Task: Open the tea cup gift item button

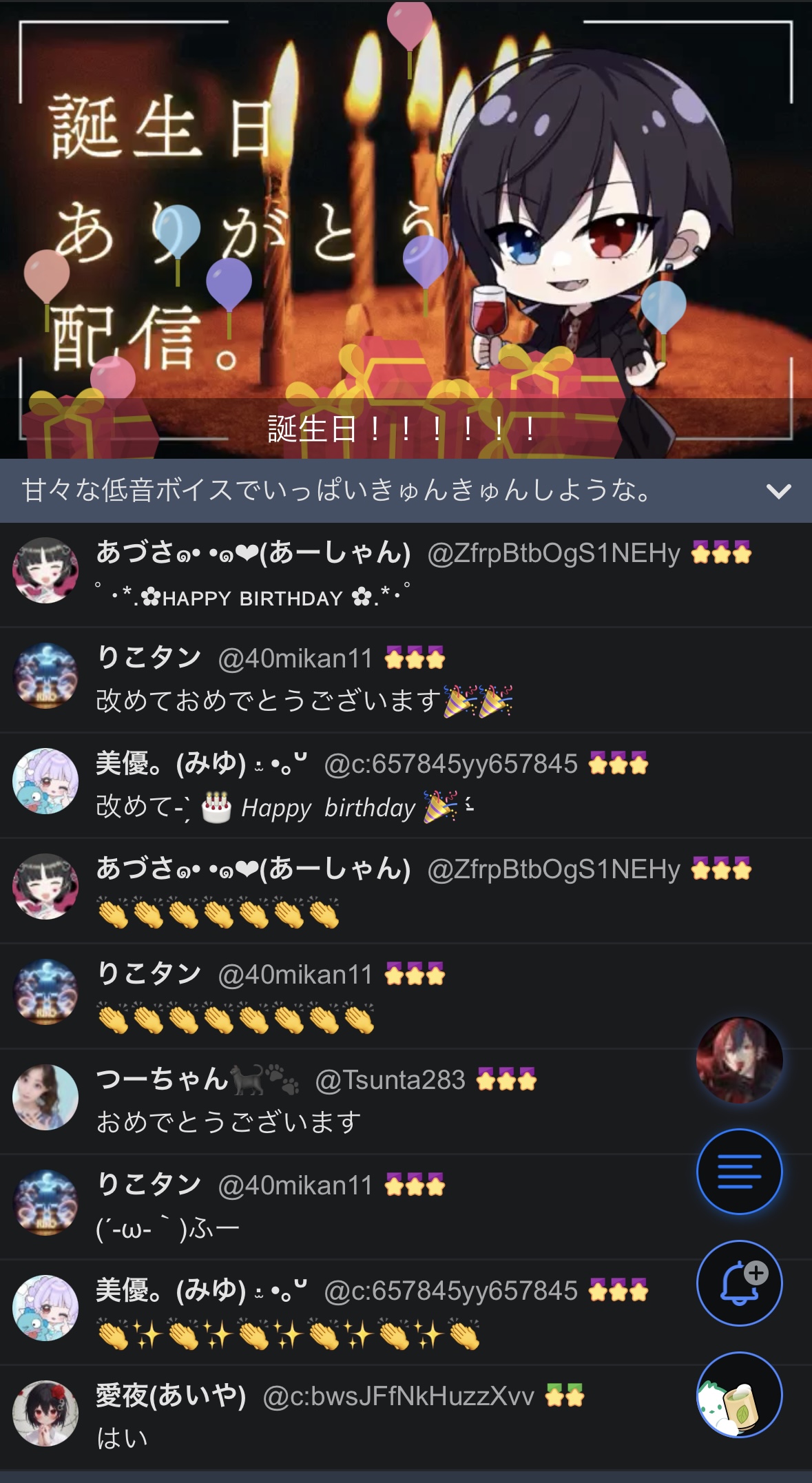Action: coord(739,1395)
